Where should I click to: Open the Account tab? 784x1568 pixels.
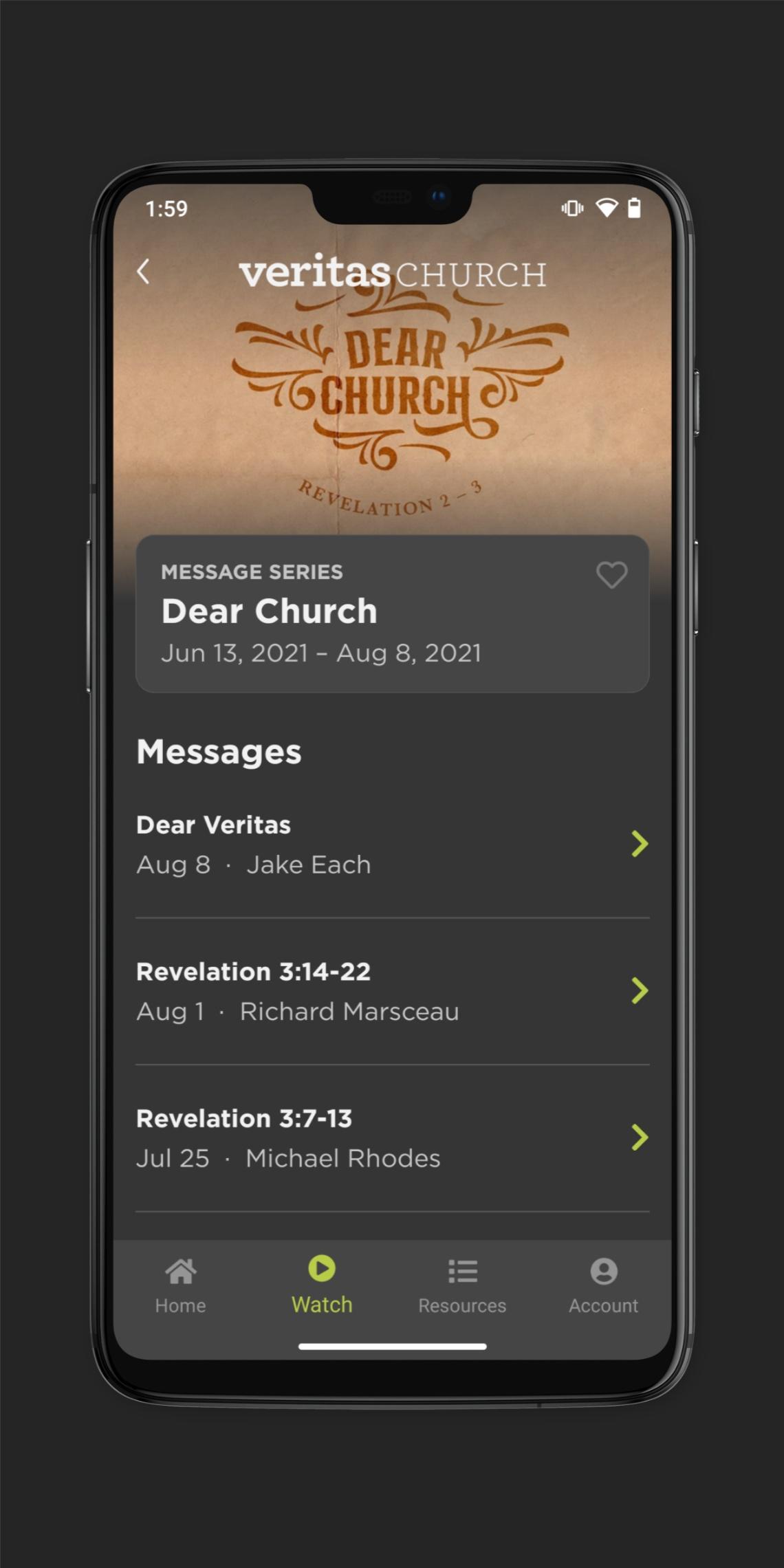coord(603,1285)
